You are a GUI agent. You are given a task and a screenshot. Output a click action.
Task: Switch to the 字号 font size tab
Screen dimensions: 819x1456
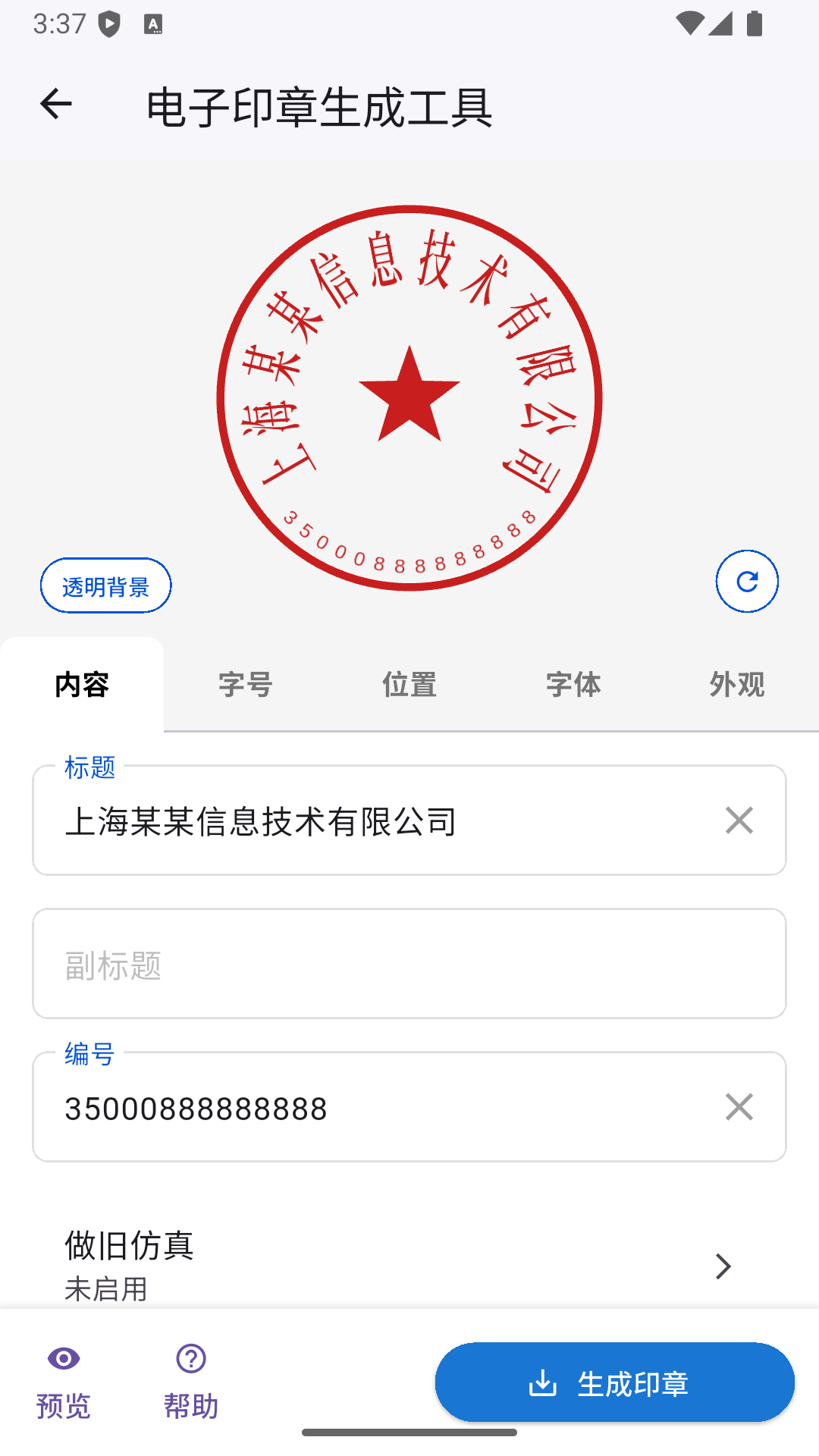(x=244, y=684)
